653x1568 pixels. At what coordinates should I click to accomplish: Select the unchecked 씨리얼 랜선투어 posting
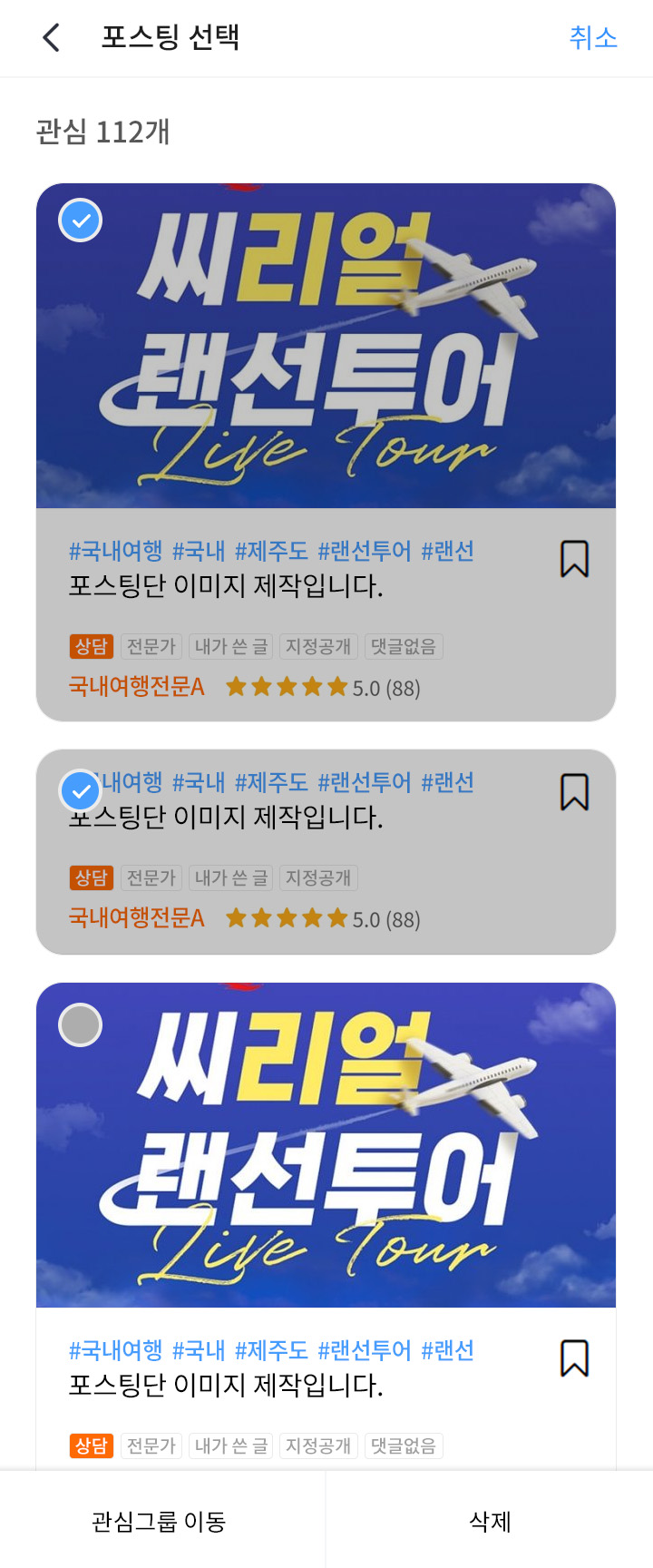click(x=81, y=1025)
